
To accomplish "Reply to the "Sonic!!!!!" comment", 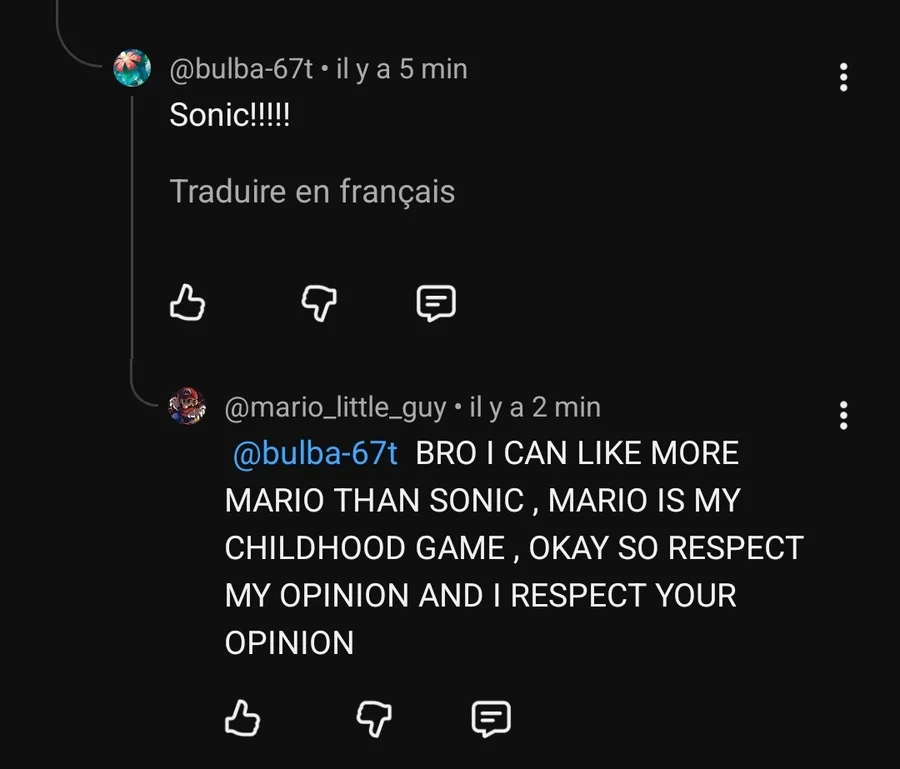I will click(x=436, y=303).
